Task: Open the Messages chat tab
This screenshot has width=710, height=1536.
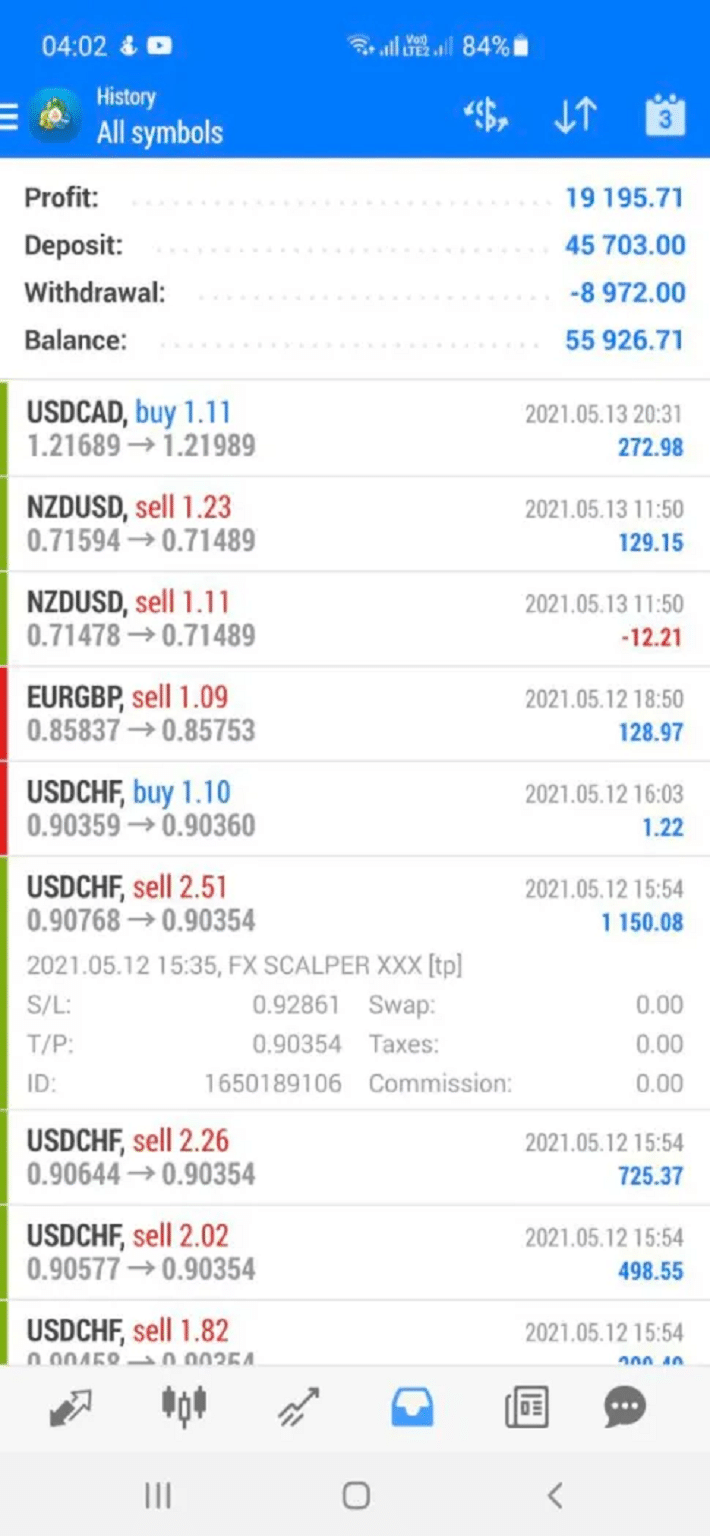Action: [x=626, y=1408]
